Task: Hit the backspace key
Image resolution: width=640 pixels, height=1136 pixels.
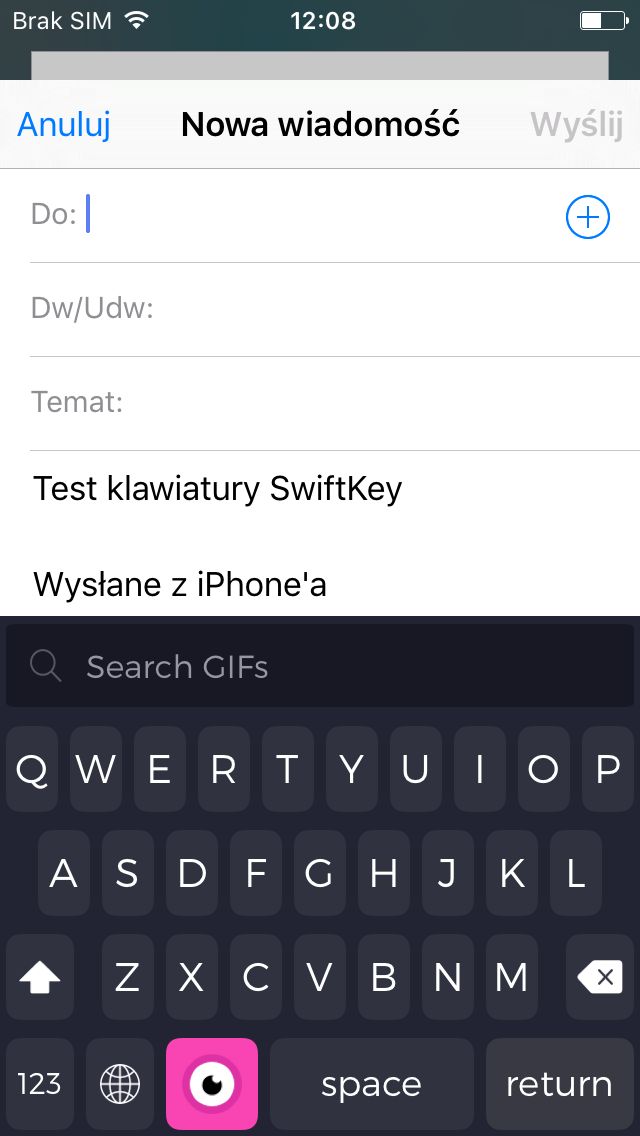Action: 599,977
